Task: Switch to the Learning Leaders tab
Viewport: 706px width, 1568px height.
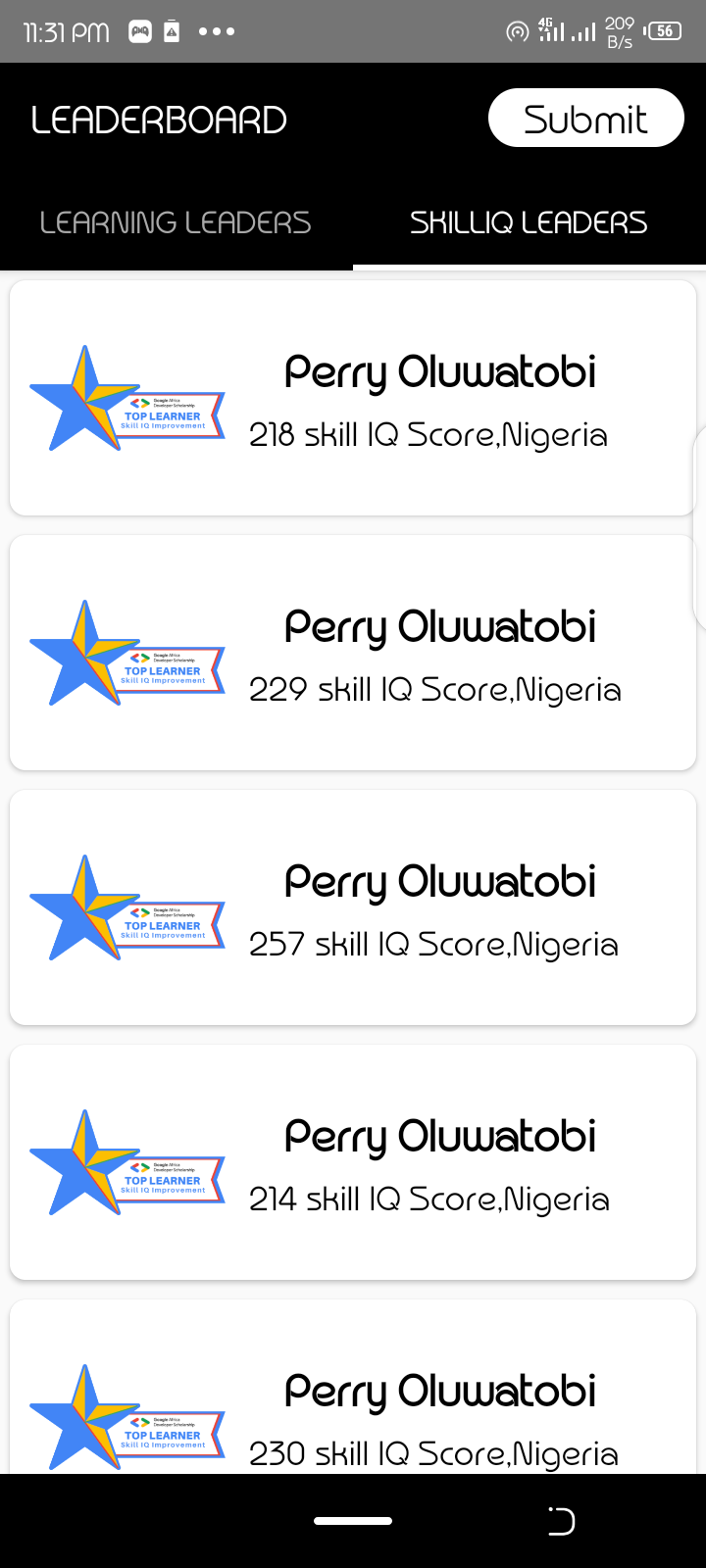Action: tap(176, 221)
